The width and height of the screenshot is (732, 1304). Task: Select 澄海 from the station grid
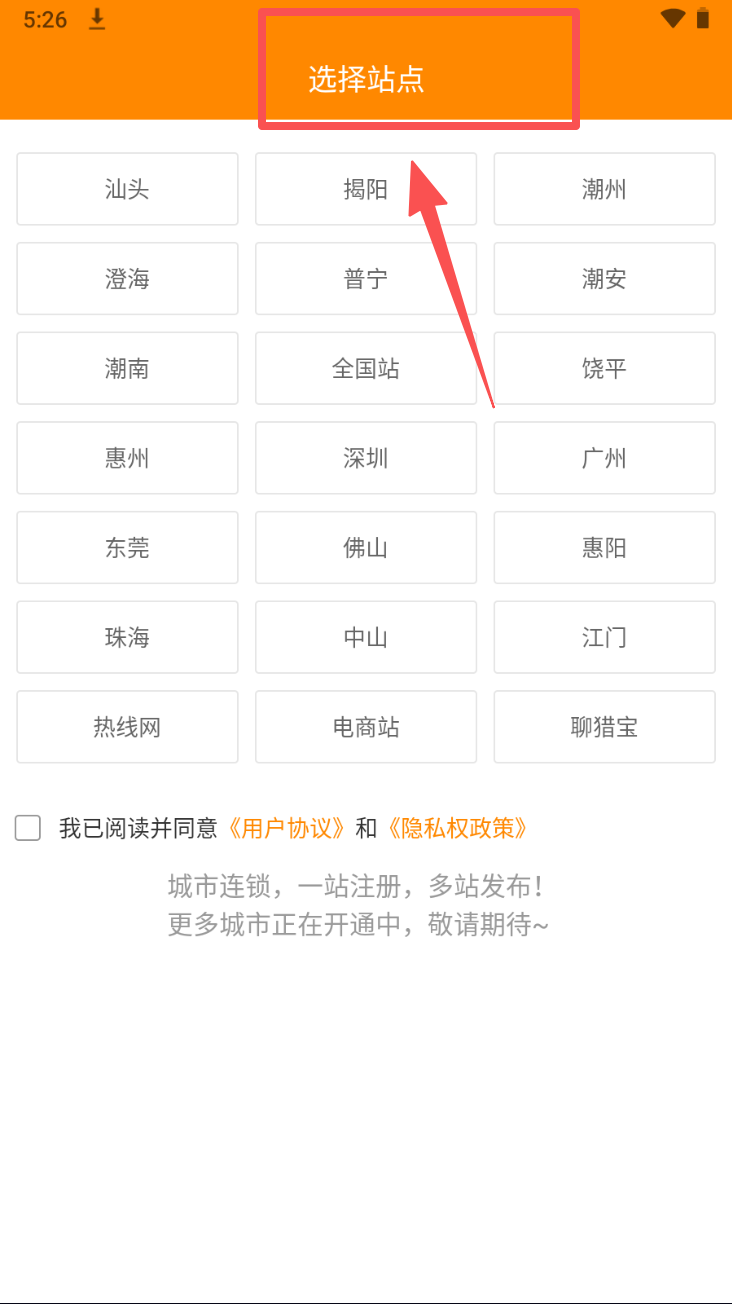(x=127, y=279)
